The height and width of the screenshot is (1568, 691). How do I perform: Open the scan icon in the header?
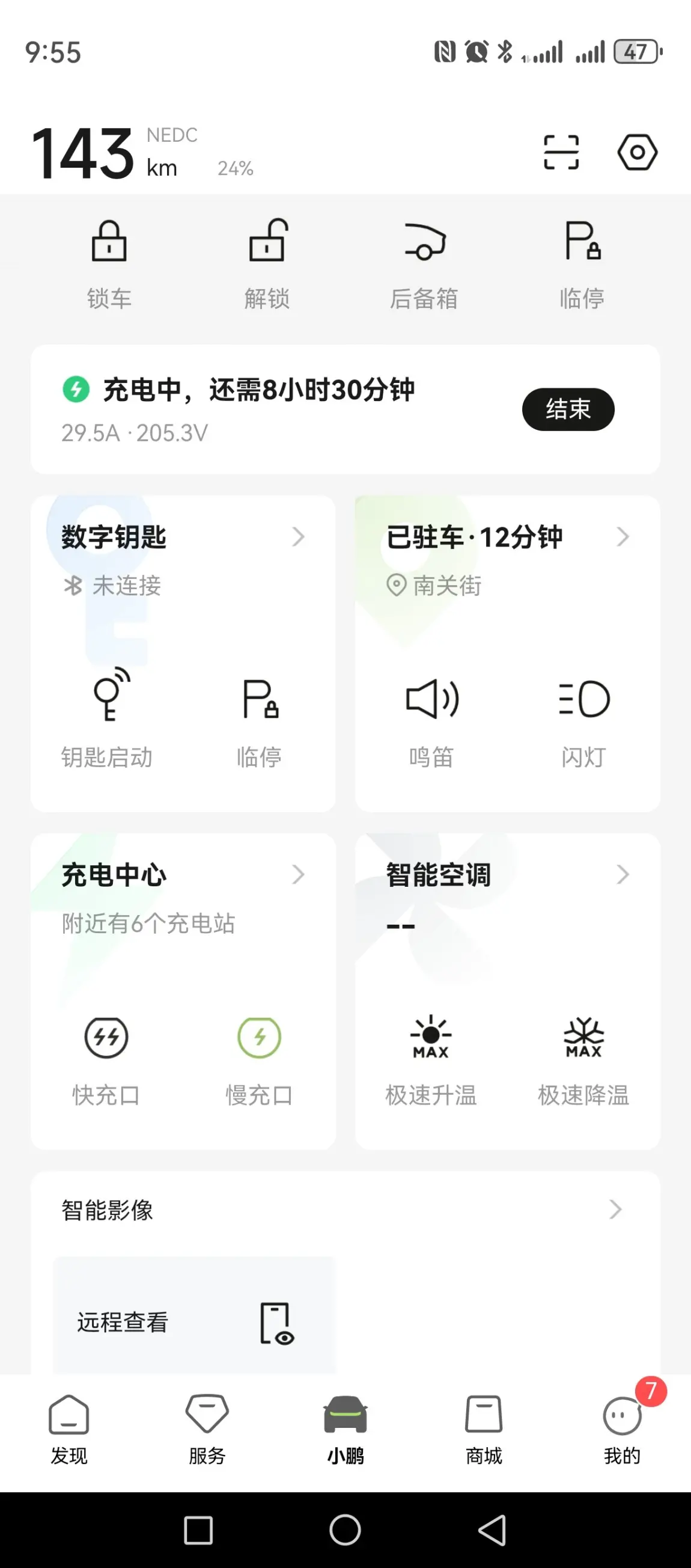pos(561,152)
